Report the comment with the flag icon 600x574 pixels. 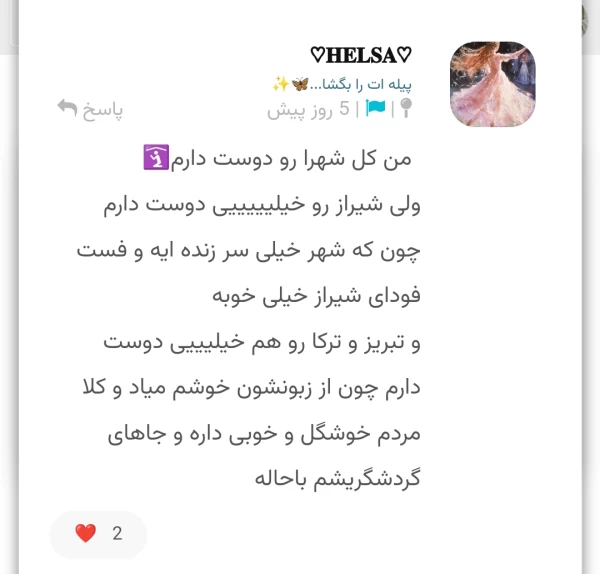(376, 108)
